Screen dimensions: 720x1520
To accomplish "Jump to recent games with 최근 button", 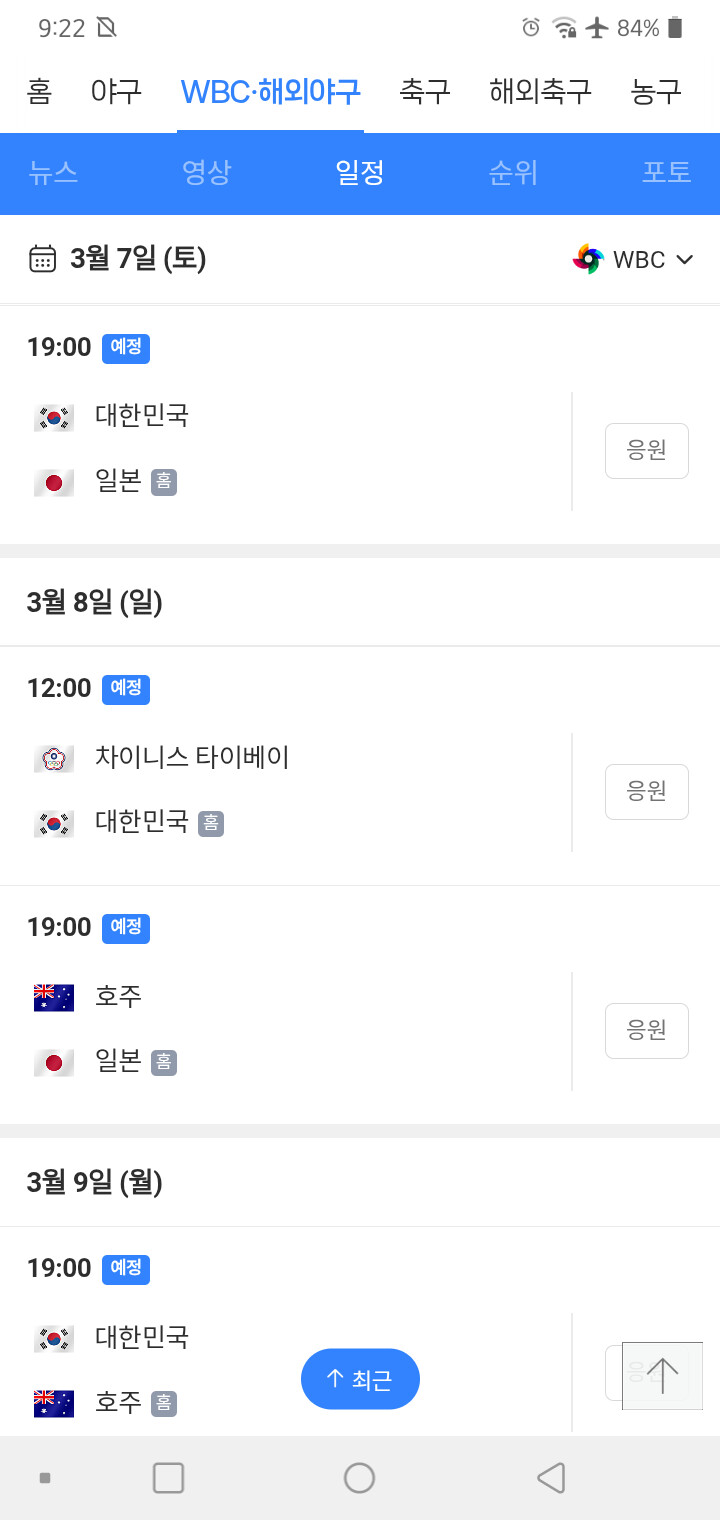I will pyautogui.click(x=360, y=1379).
